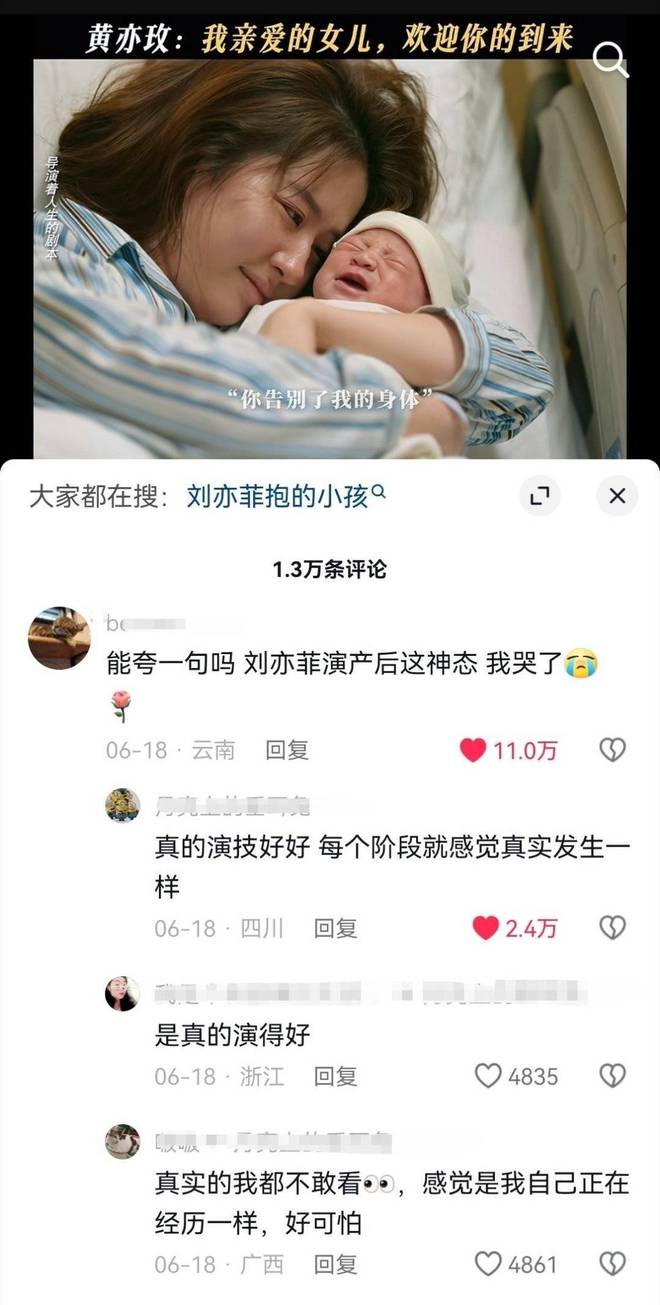The width and height of the screenshot is (660, 1305).
Task: Reply to the comment from 云南
Action: pyautogui.click(x=287, y=750)
